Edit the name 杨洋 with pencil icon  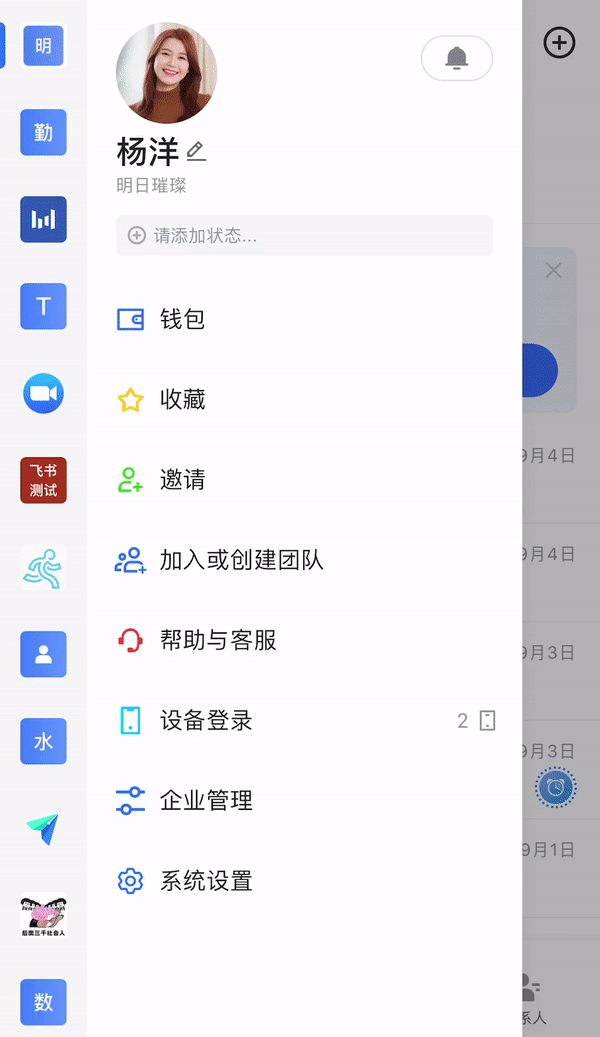click(196, 152)
